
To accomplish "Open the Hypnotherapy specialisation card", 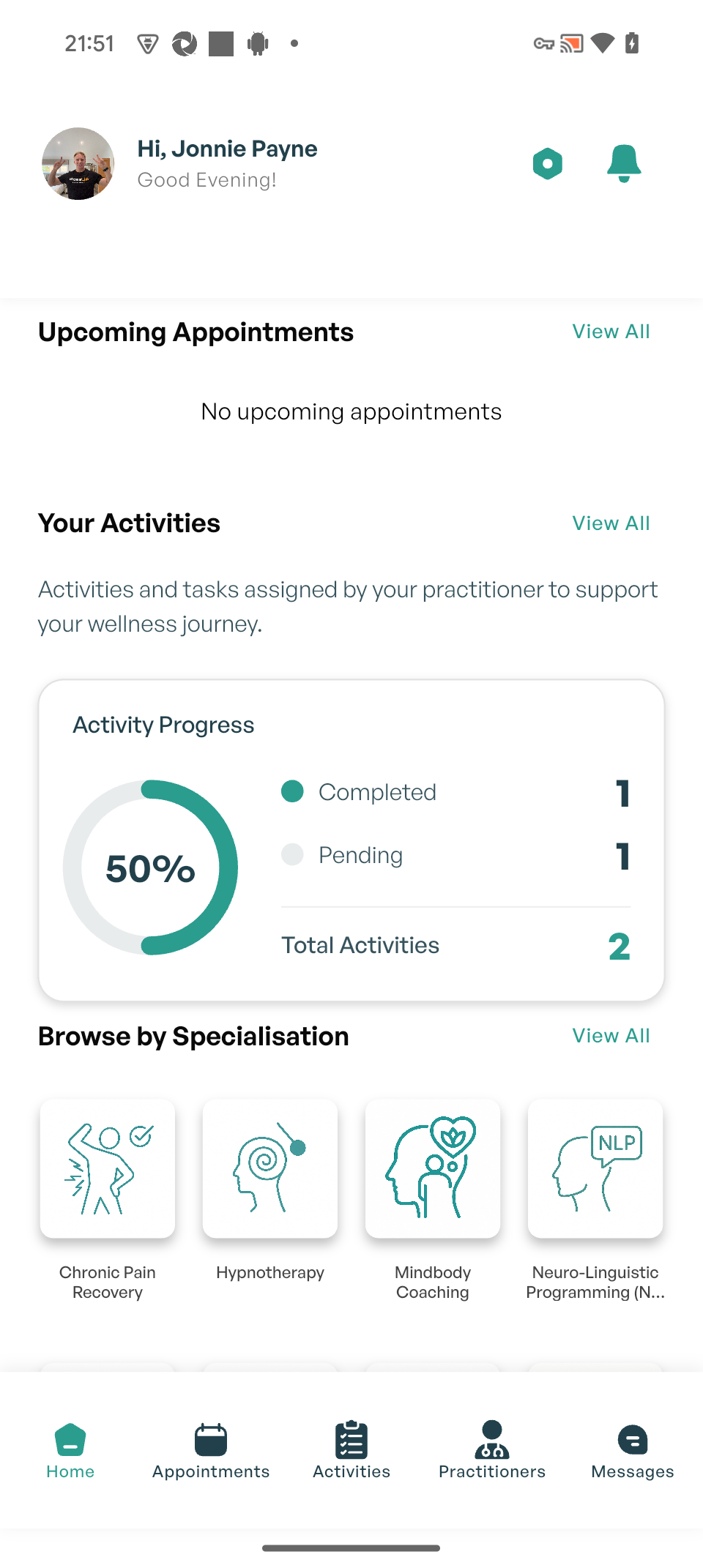I will coord(269,1168).
